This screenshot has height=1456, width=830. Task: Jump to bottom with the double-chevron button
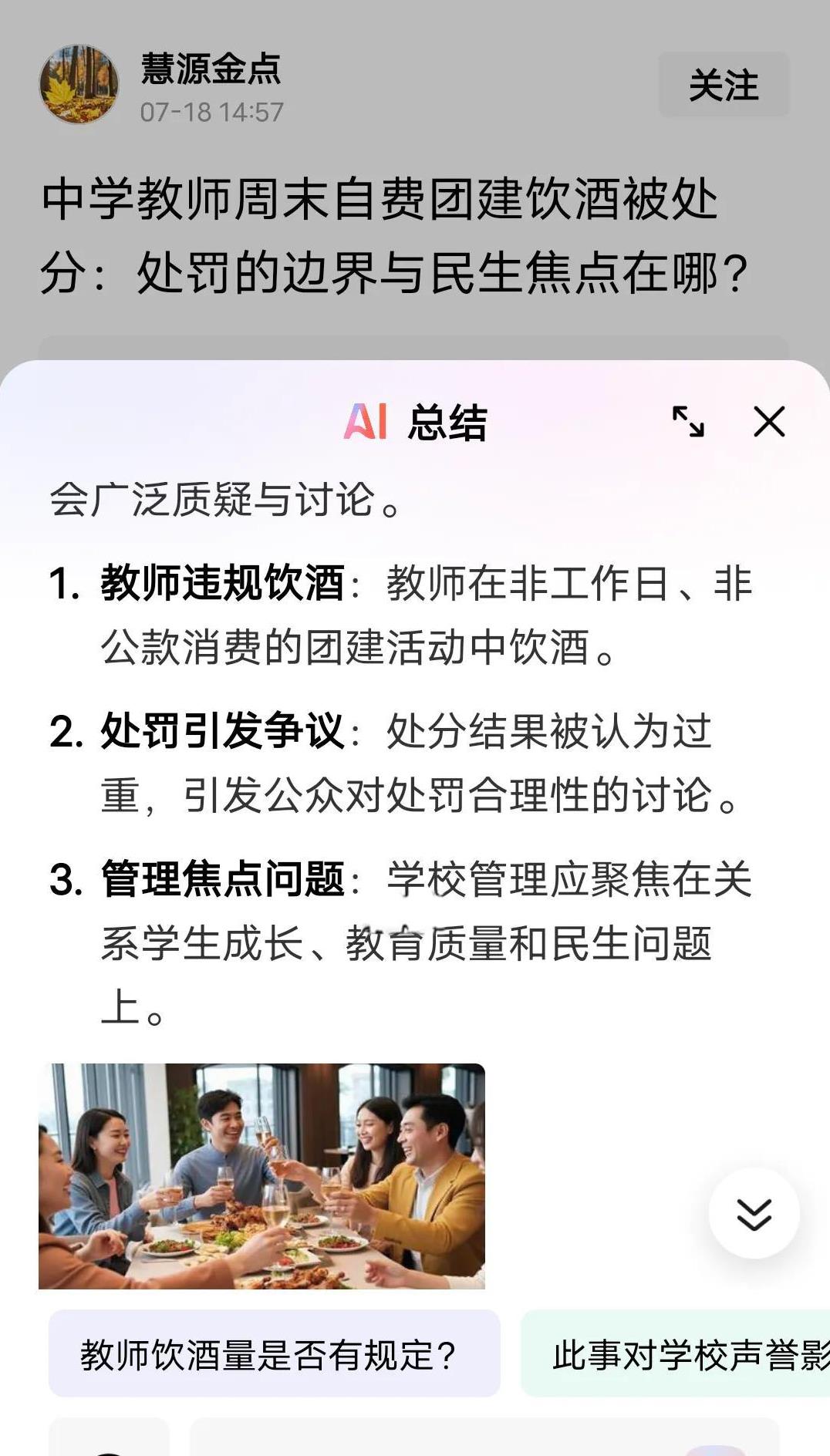(x=754, y=1215)
